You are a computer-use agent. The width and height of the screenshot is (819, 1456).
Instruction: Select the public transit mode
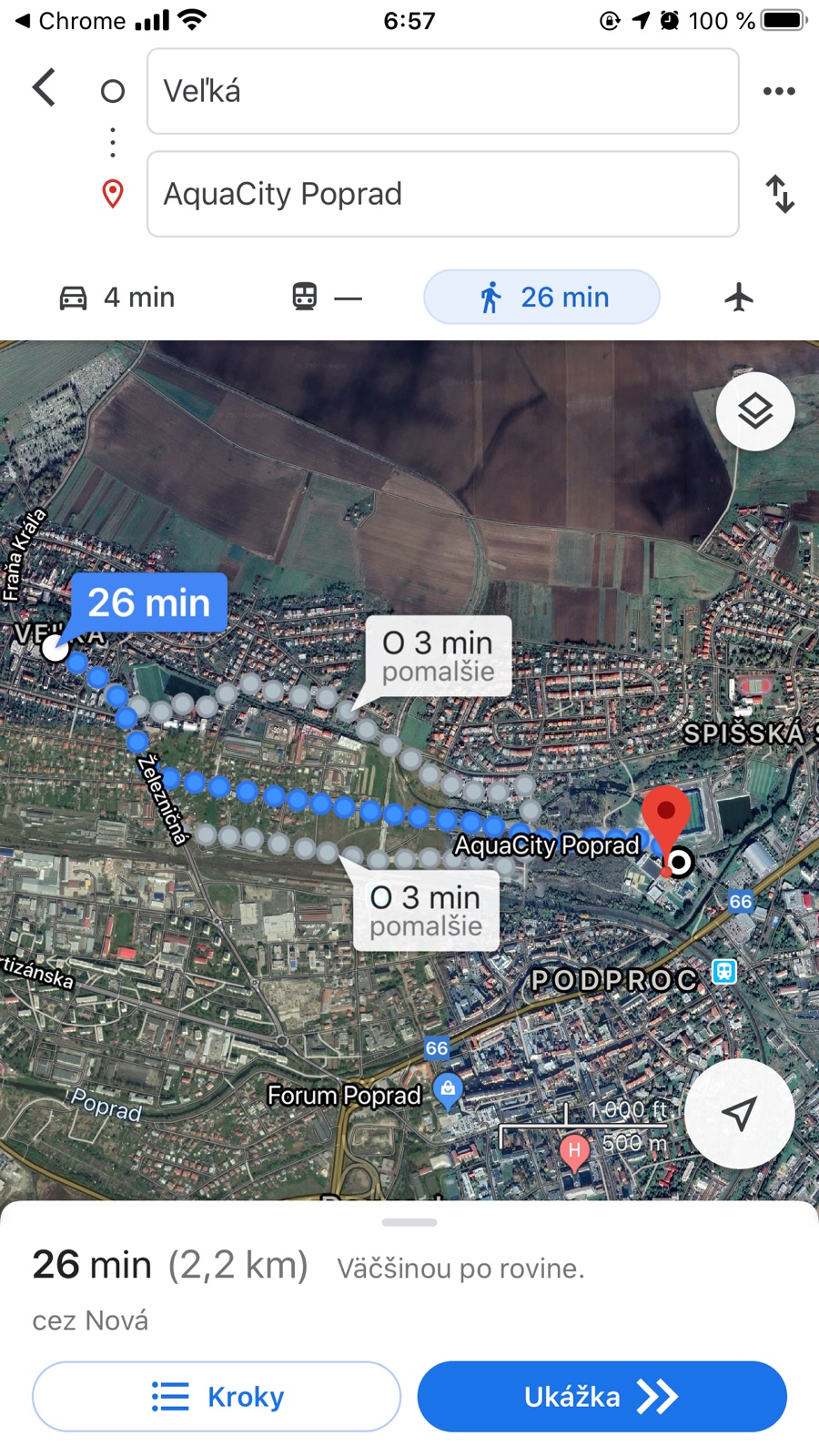327,298
